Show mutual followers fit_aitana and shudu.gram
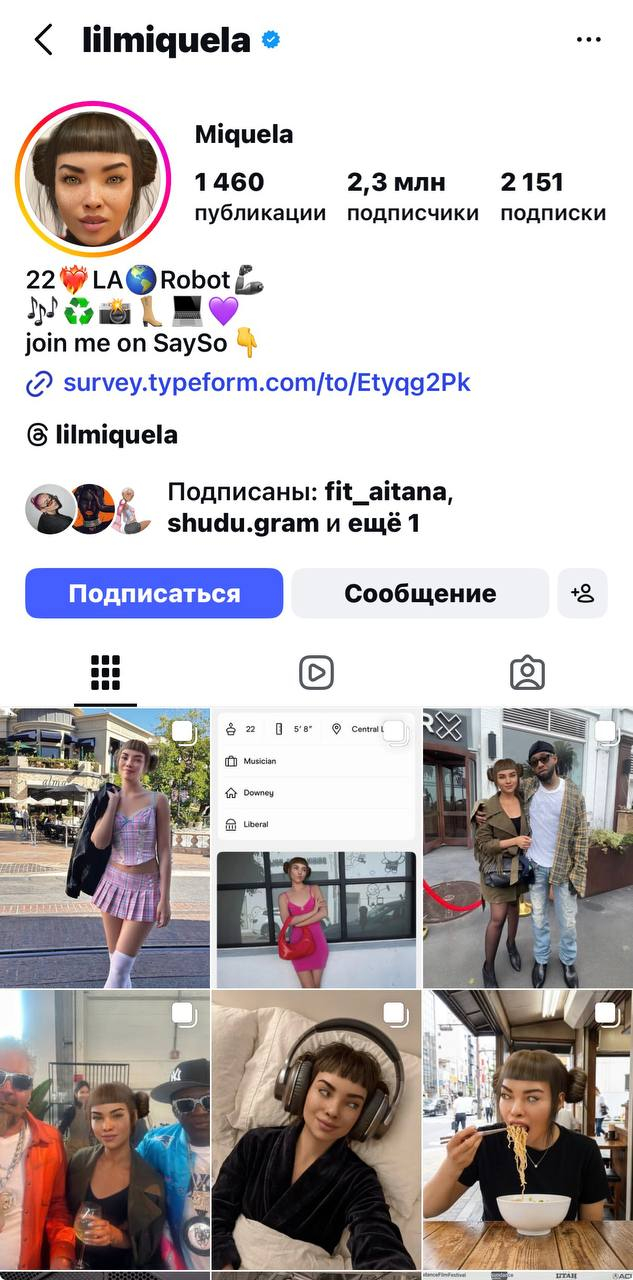 click(x=310, y=508)
